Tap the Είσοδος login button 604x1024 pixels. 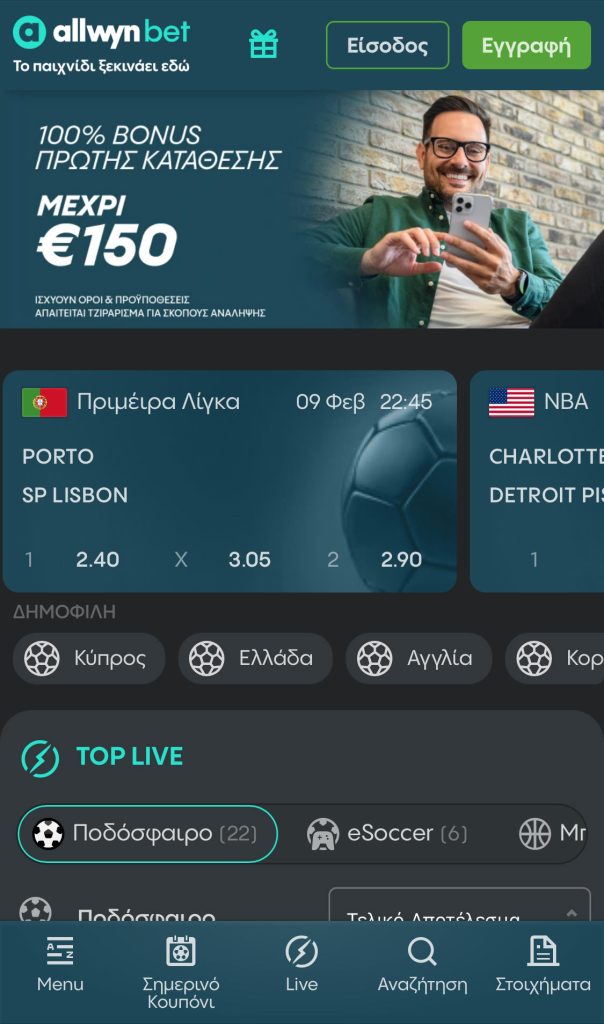click(x=387, y=45)
